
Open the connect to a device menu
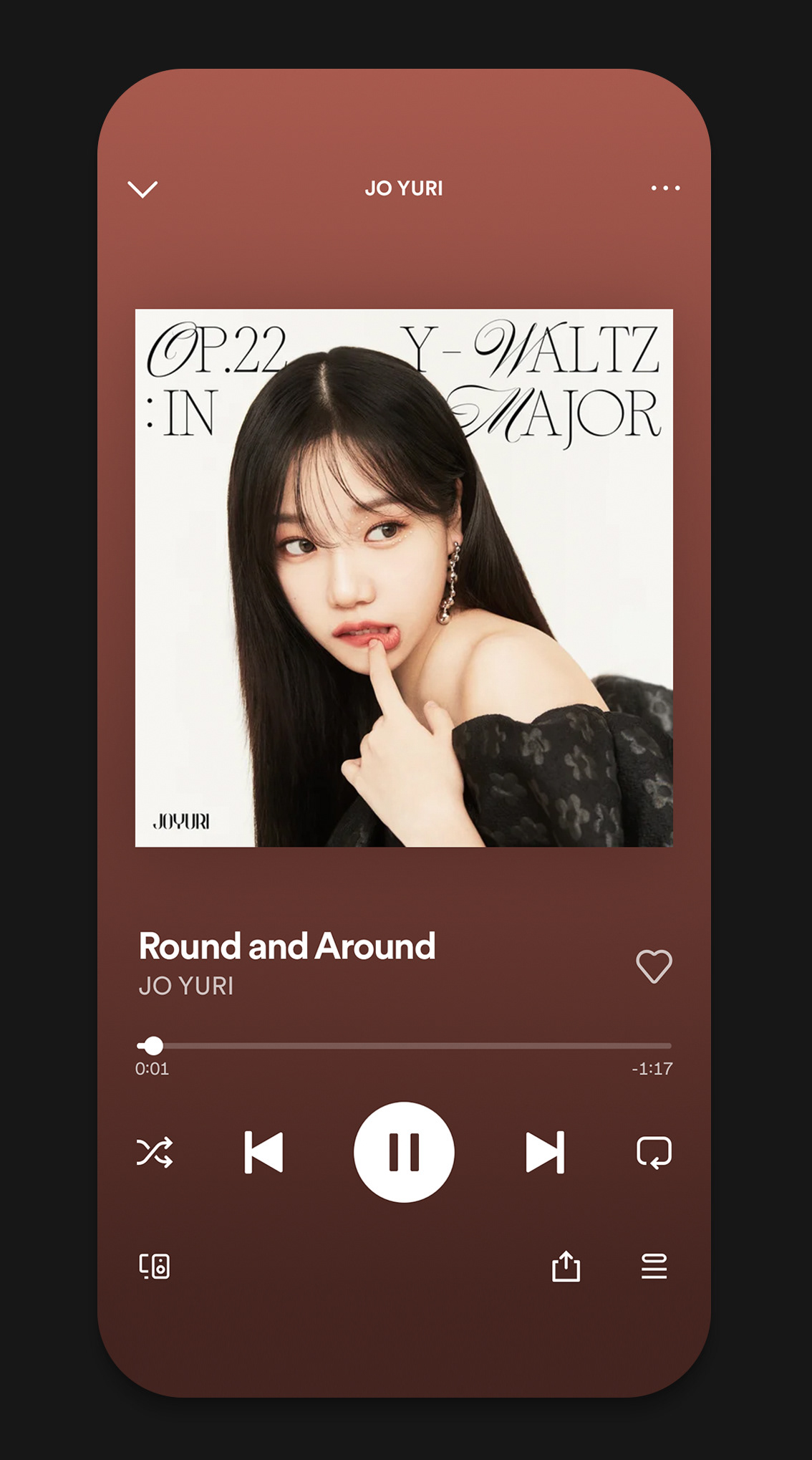155,1266
